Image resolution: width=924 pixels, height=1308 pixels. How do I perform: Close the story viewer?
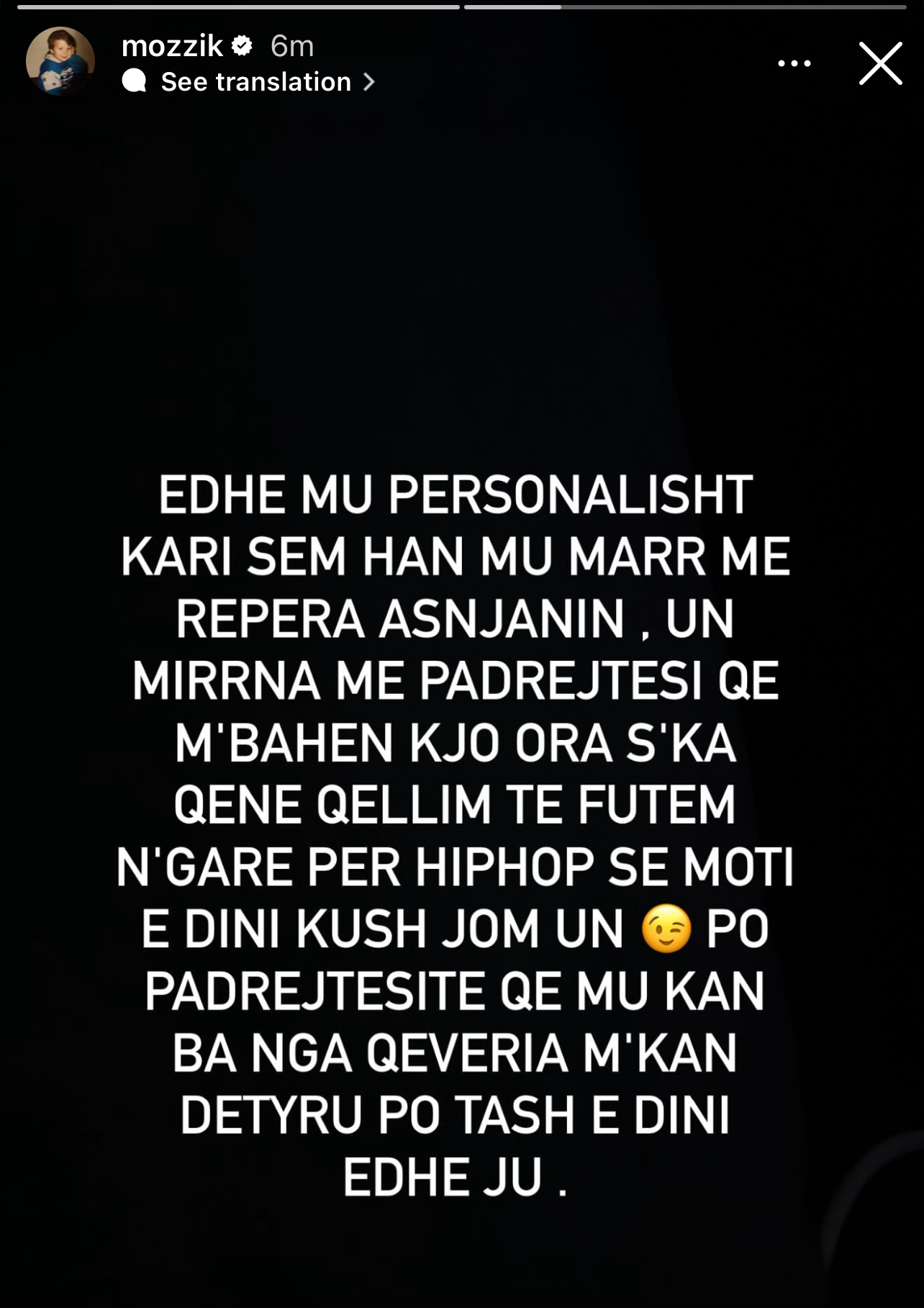pyautogui.click(x=880, y=63)
